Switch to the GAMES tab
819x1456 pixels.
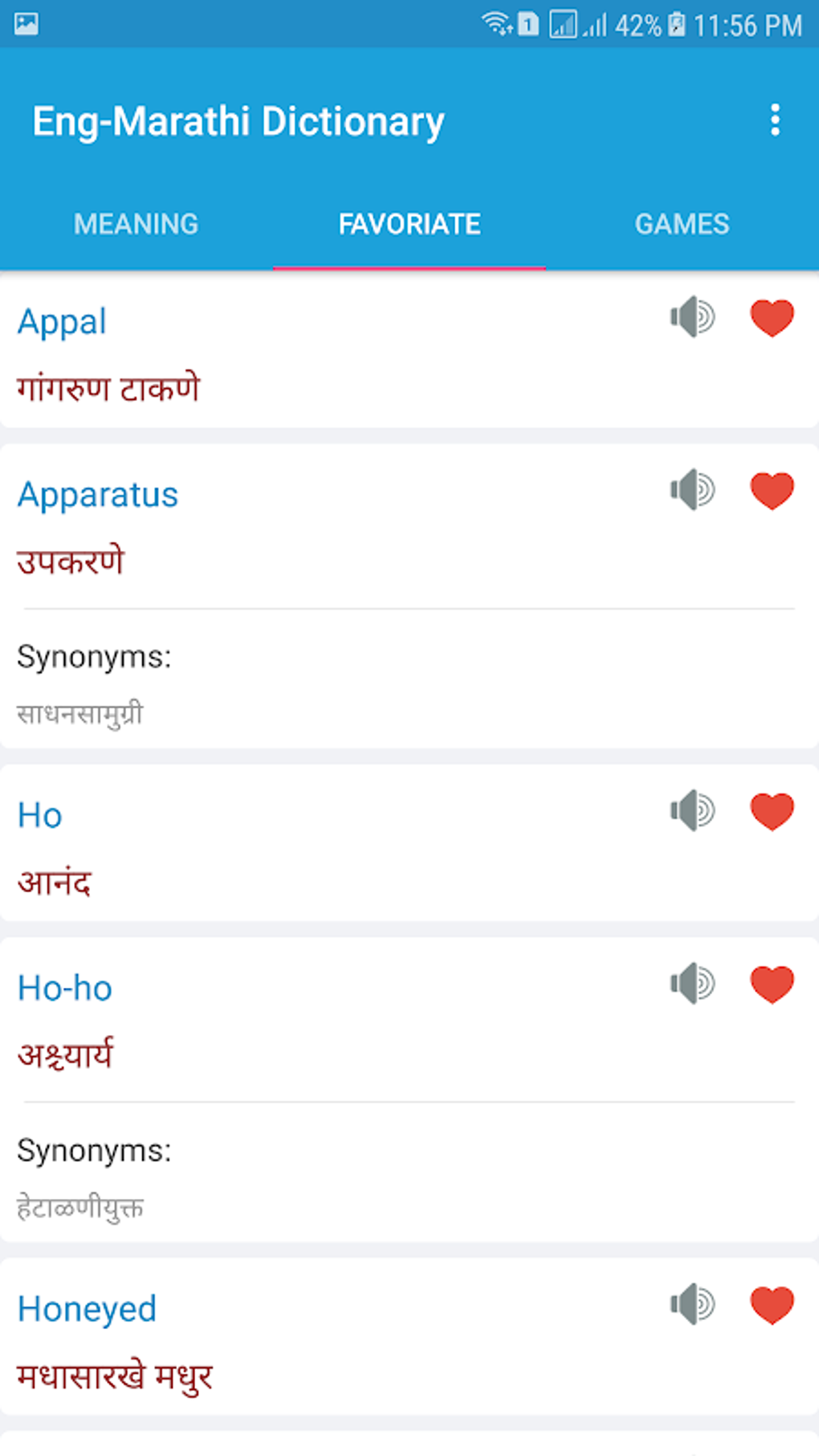click(682, 223)
